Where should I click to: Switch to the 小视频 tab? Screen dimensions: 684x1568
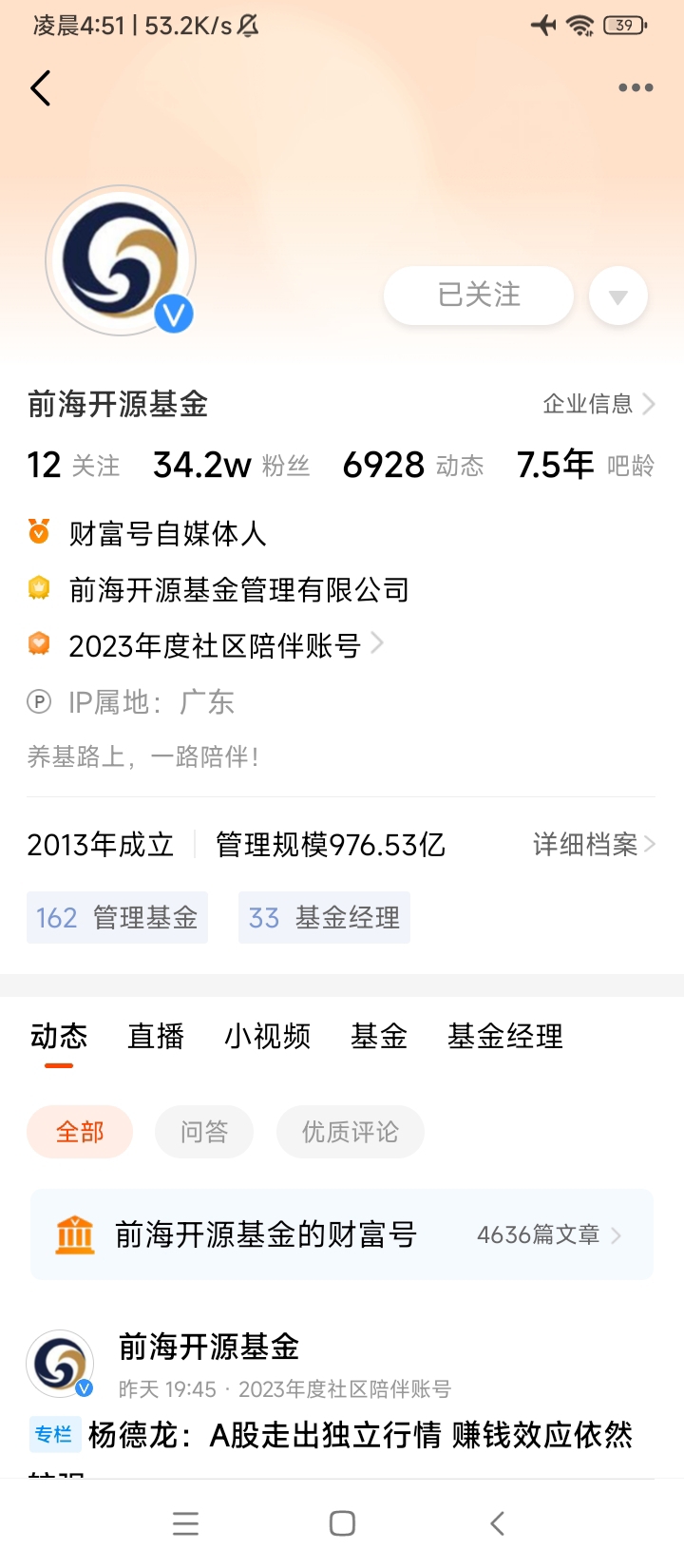coord(267,1036)
